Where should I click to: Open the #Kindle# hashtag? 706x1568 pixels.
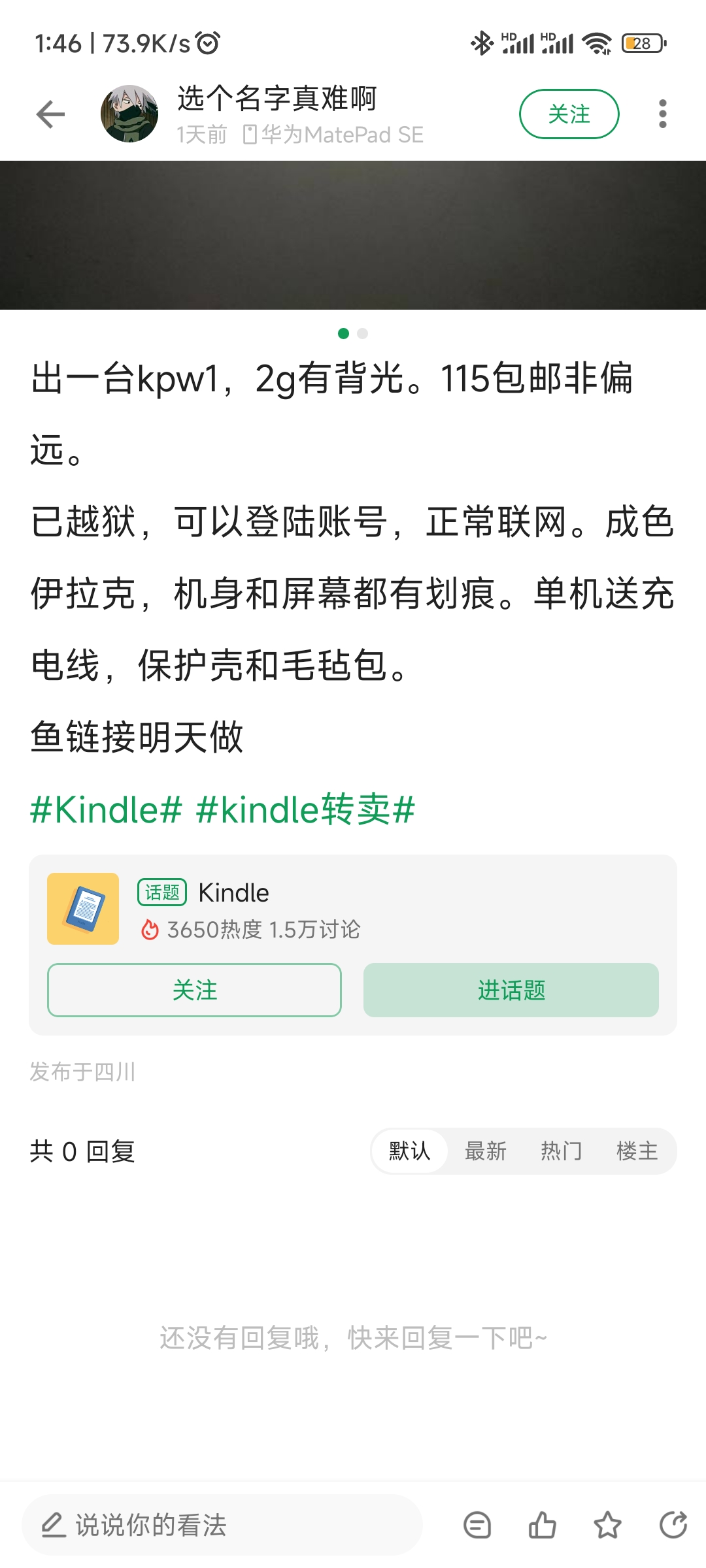pyautogui.click(x=107, y=810)
